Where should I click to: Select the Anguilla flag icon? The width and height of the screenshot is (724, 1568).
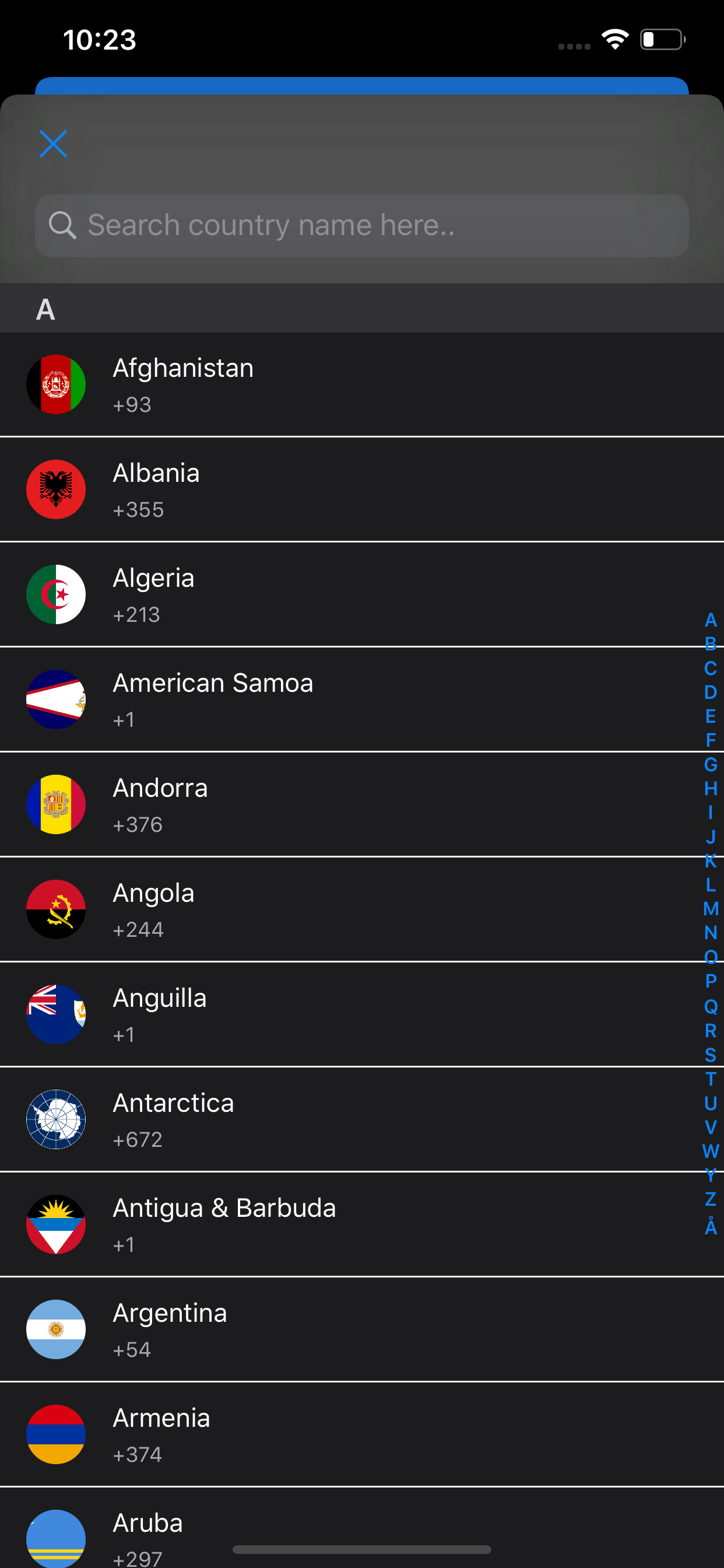(55, 1013)
